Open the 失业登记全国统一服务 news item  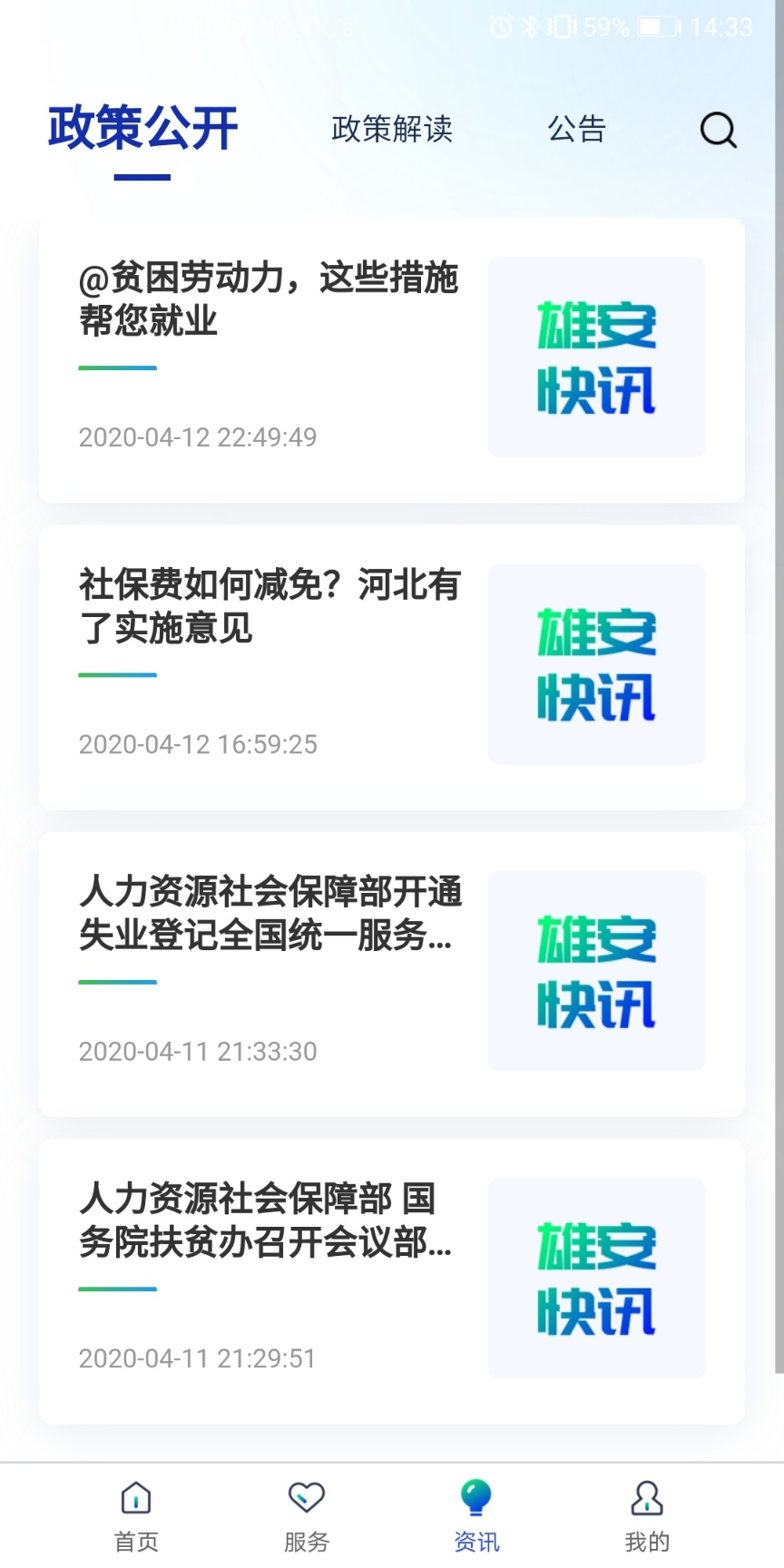point(269,915)
